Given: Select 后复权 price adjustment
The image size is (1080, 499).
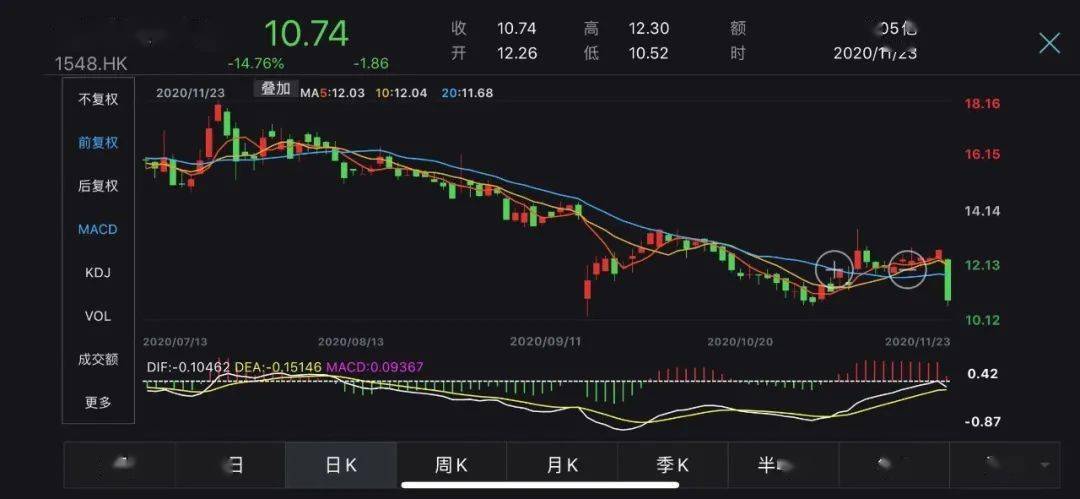Looking at the screenshot, I should tap(98, 186).
